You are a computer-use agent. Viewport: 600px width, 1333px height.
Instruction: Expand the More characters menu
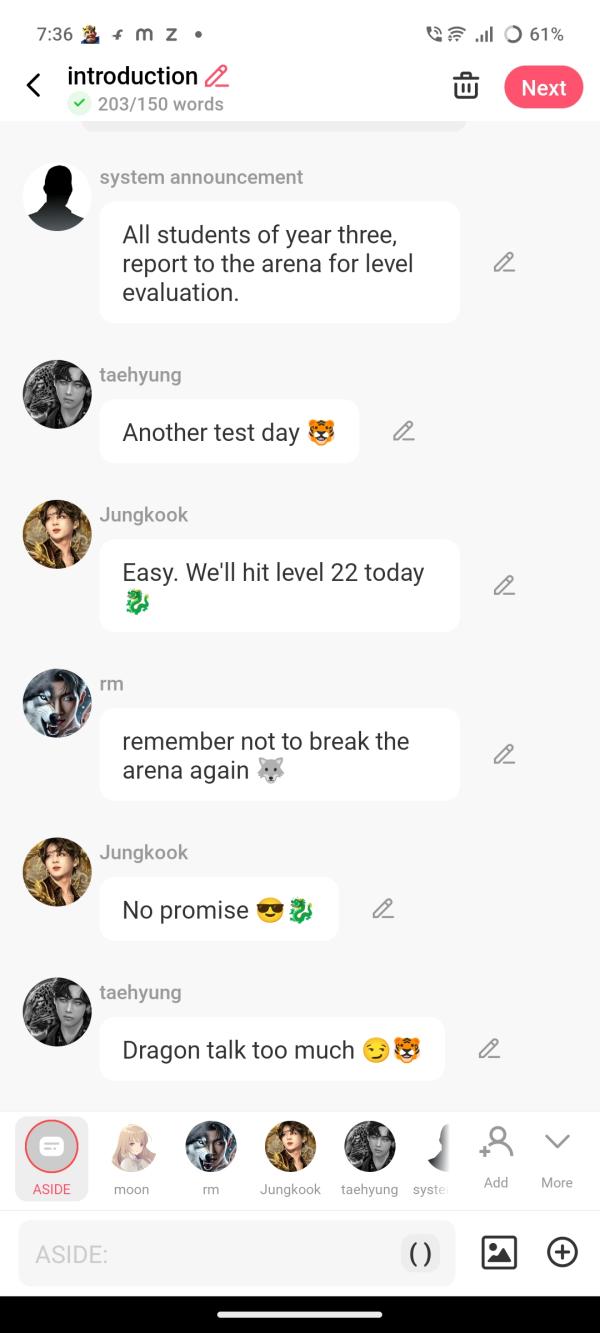[x=557, y=1156]
